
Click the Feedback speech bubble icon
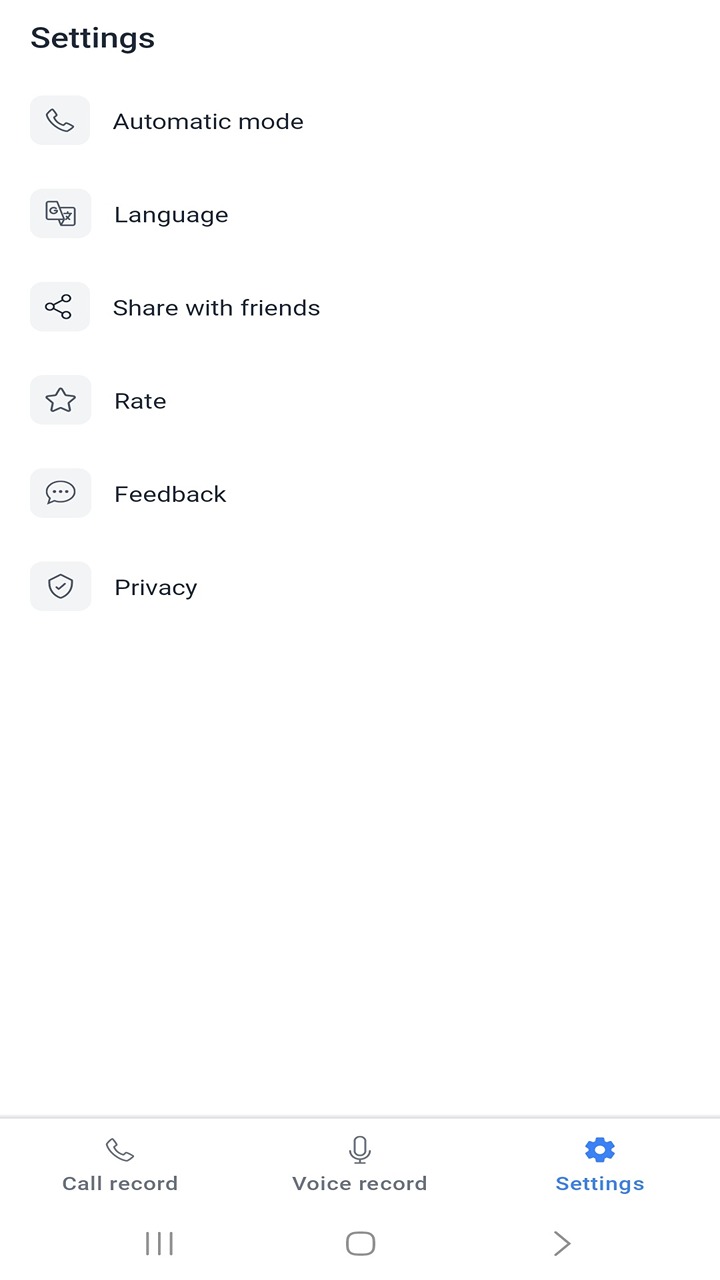60,493
